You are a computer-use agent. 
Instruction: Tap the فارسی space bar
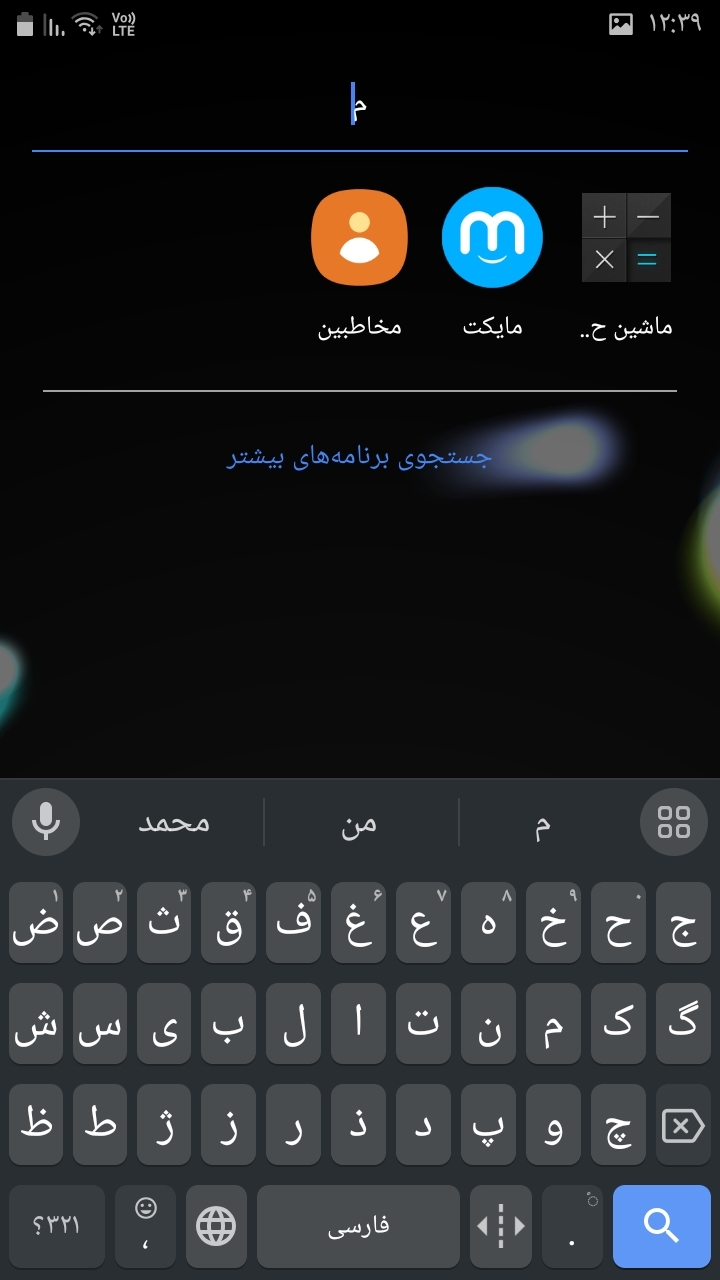coord(358,1225)
